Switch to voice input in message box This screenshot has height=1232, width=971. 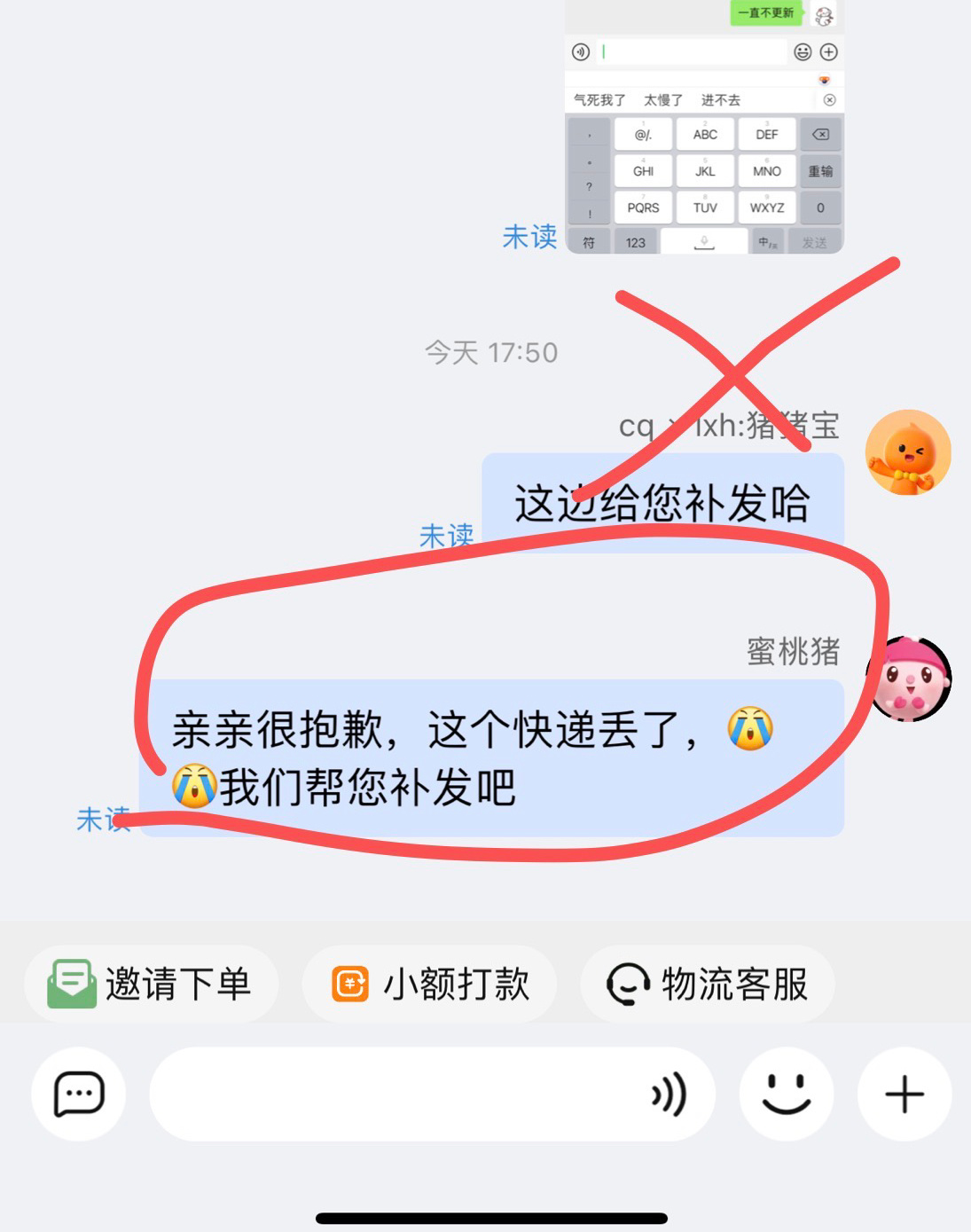(669, 1094)
